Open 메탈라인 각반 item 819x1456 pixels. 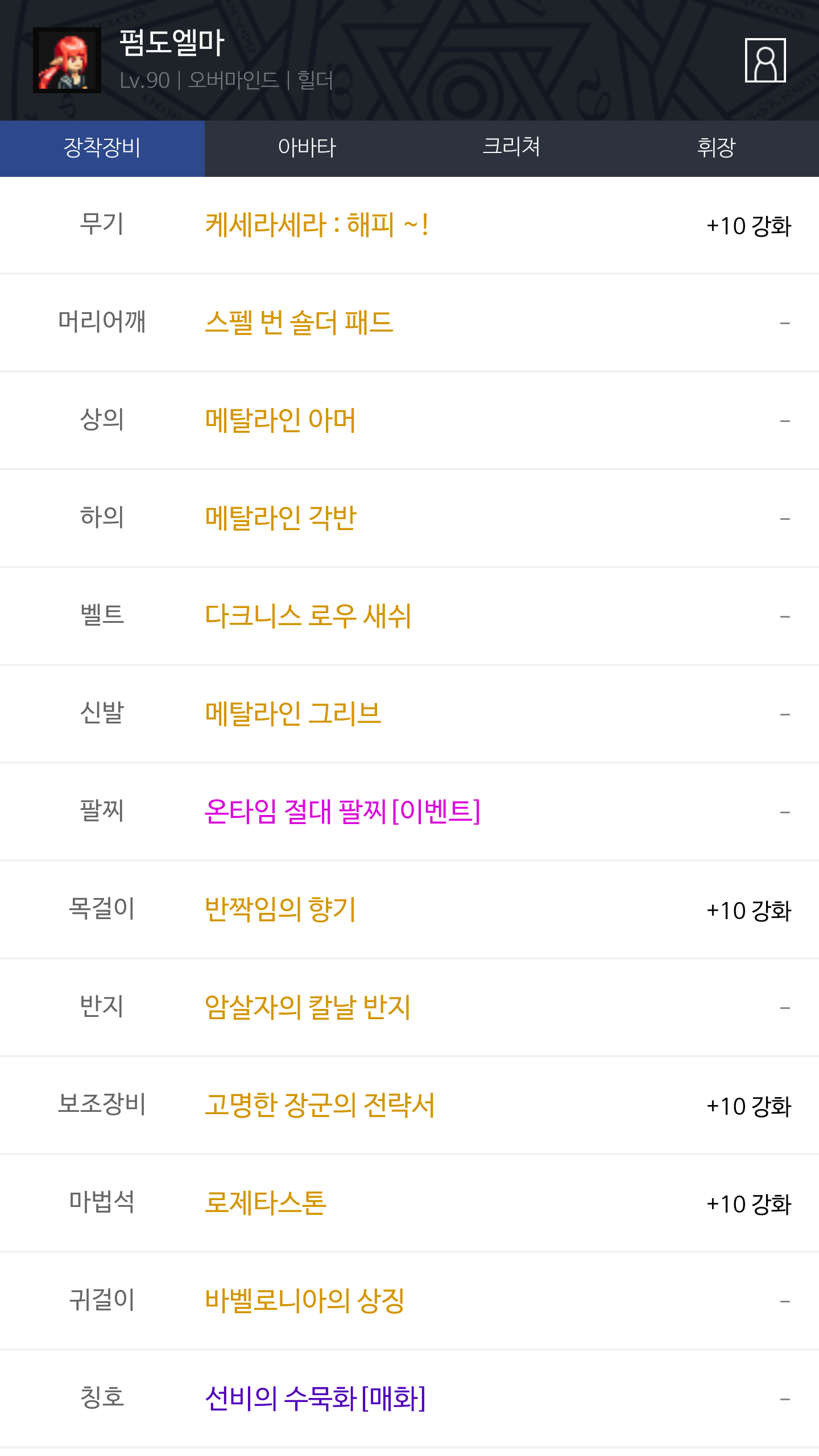click(x=280, y=518)
